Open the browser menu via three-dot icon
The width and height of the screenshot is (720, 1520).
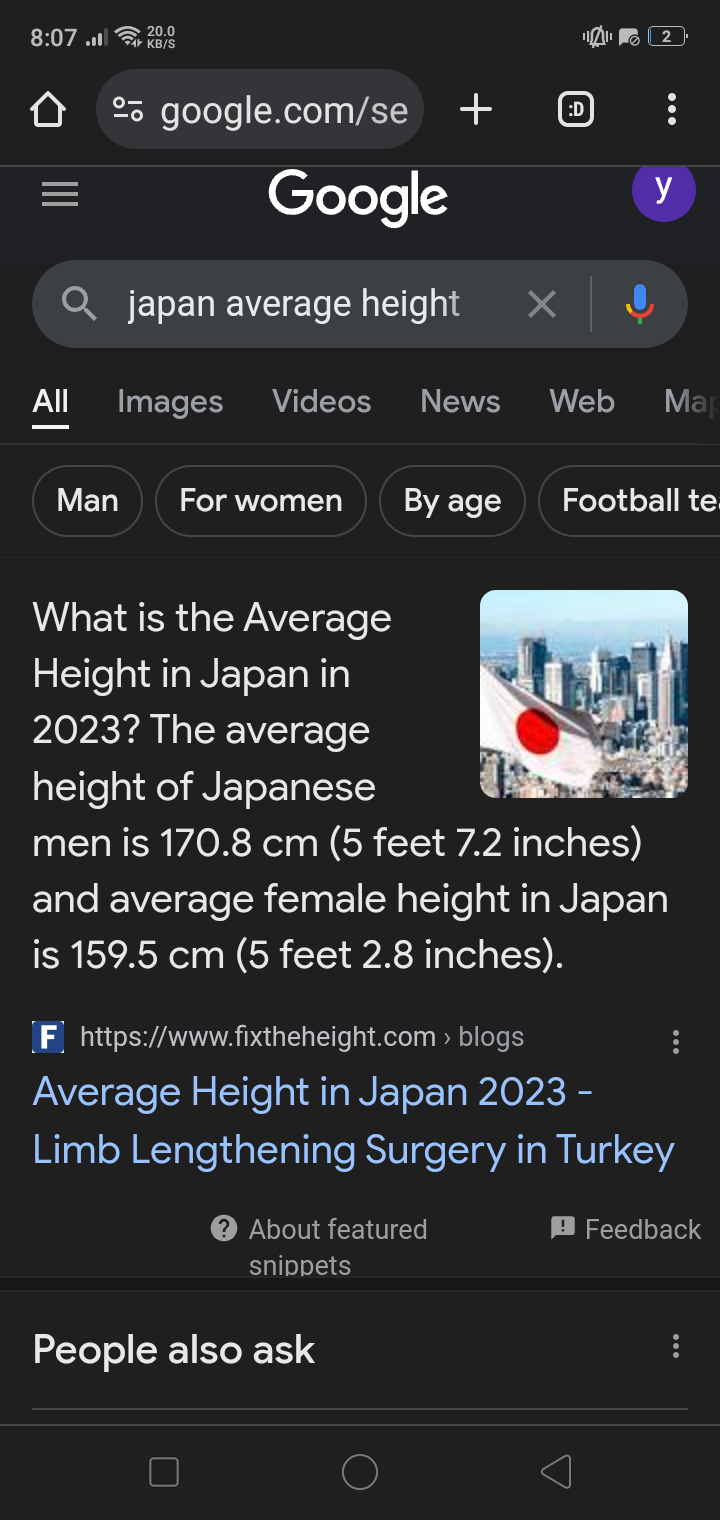pos(671,110)
